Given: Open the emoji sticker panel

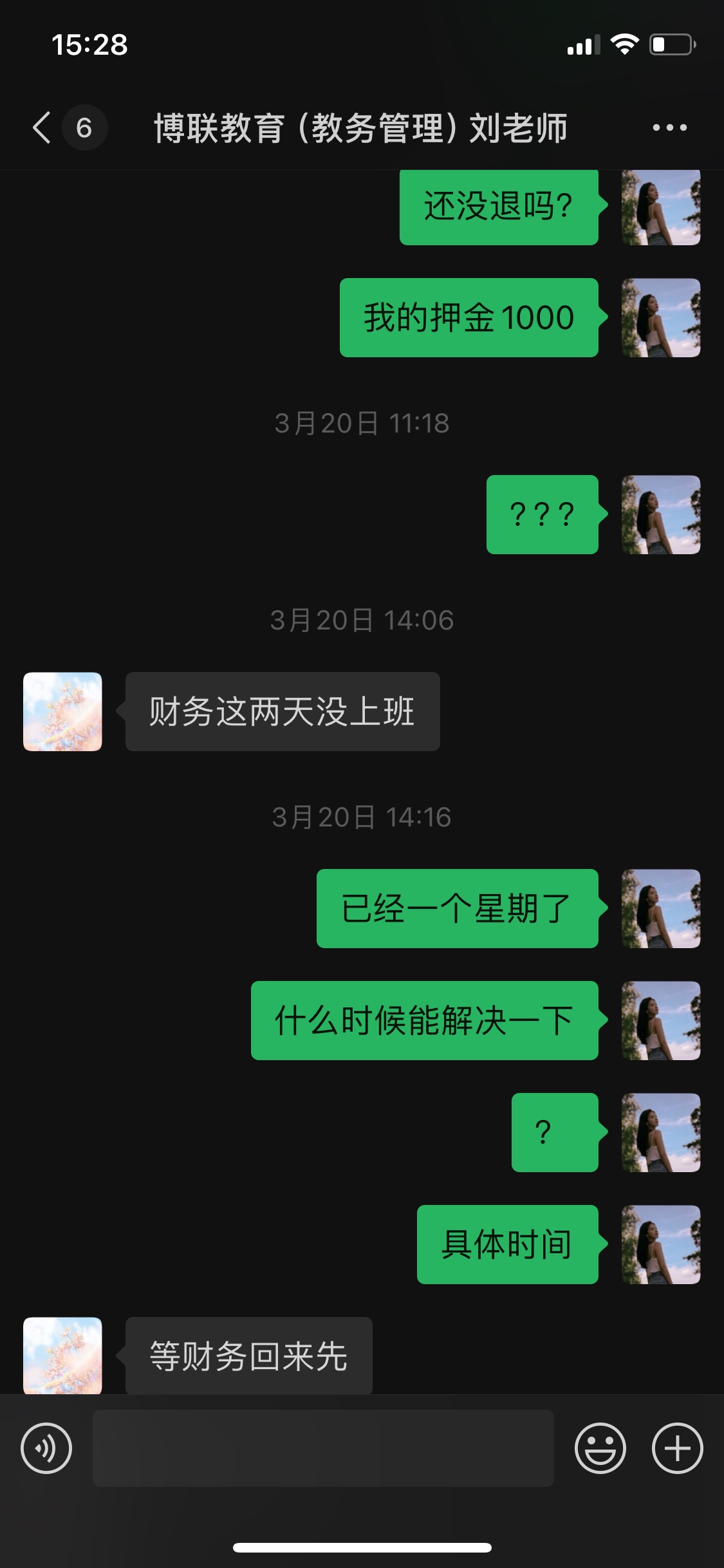Looking at the screenshot, I should 600,1448.
